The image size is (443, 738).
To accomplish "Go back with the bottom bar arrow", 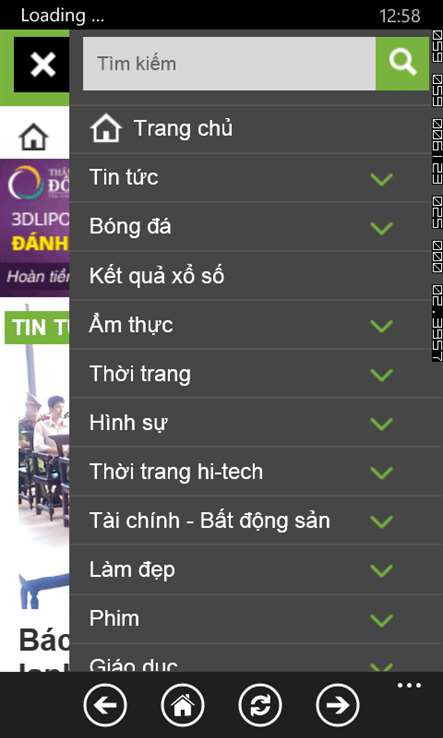I will pyautogui.click(x=105, y=705).
